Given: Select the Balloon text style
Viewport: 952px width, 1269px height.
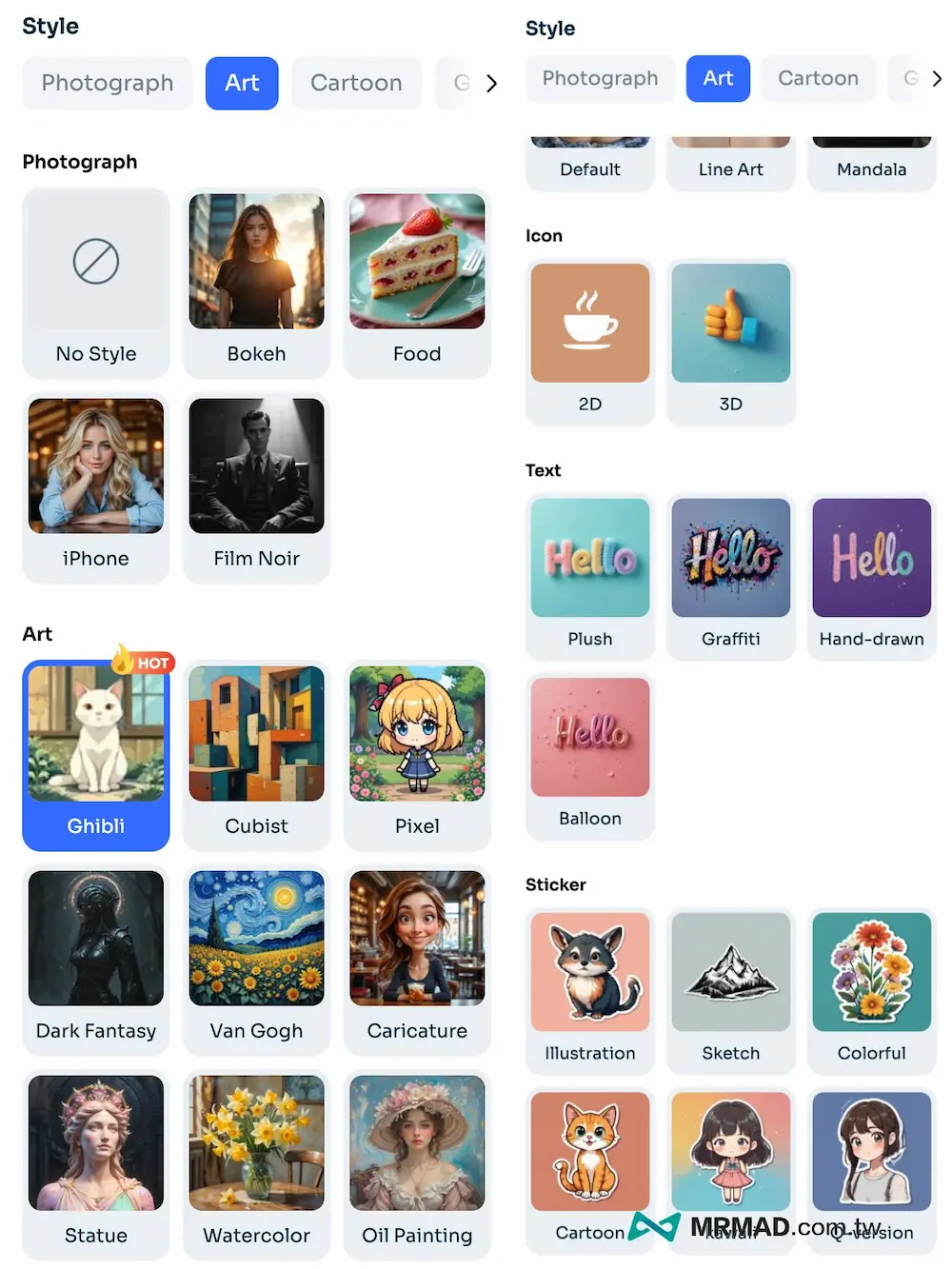Looking at the screenshot, I should coord(590,756).
